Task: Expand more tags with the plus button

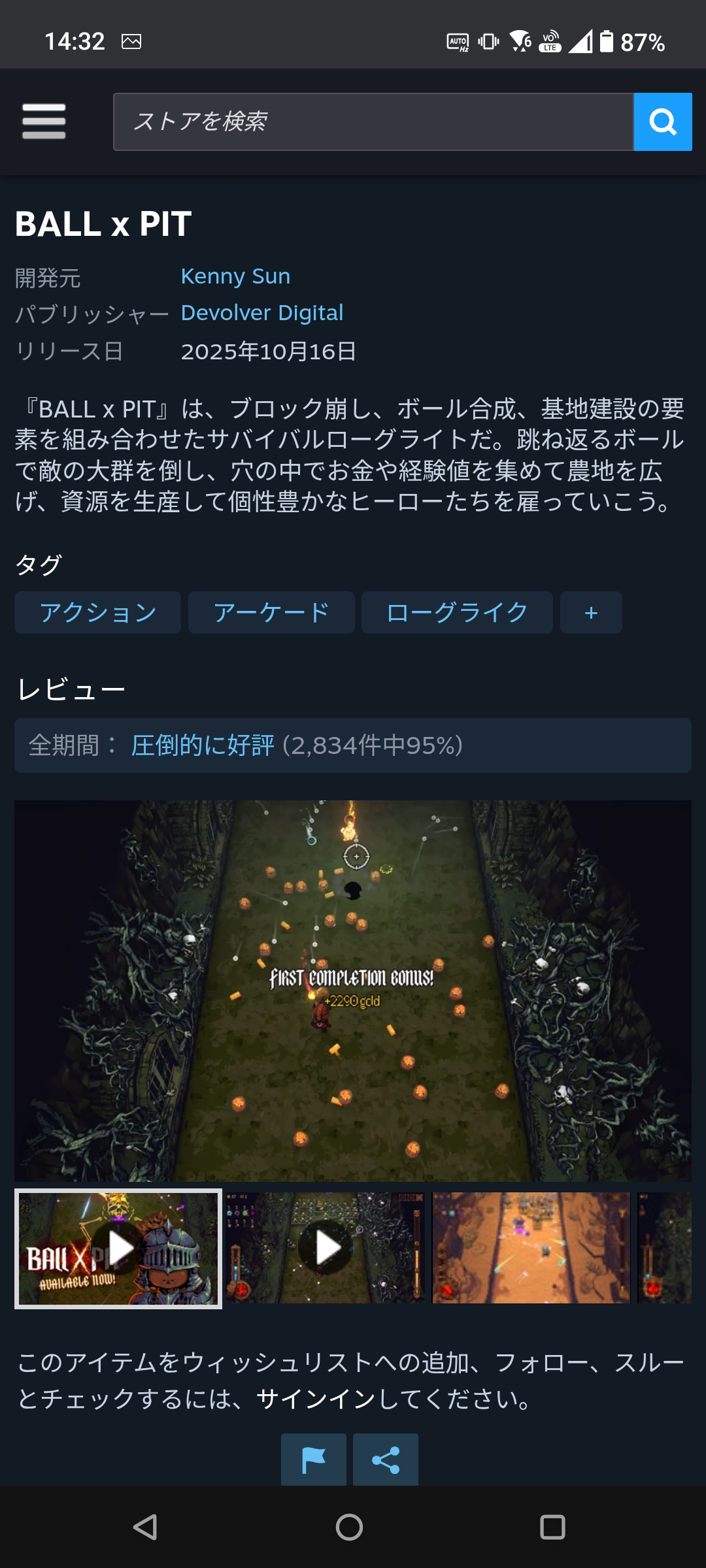Action: pos(591,613)
